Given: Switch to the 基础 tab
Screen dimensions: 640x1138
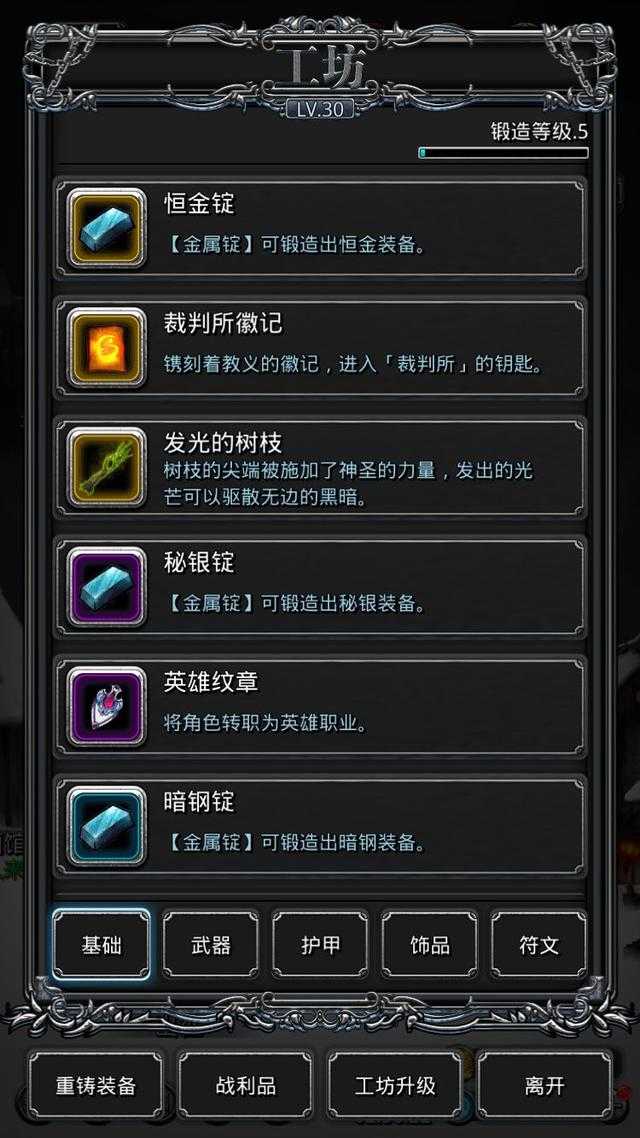Looking at the screenshot, I should [x=102, y=945].
